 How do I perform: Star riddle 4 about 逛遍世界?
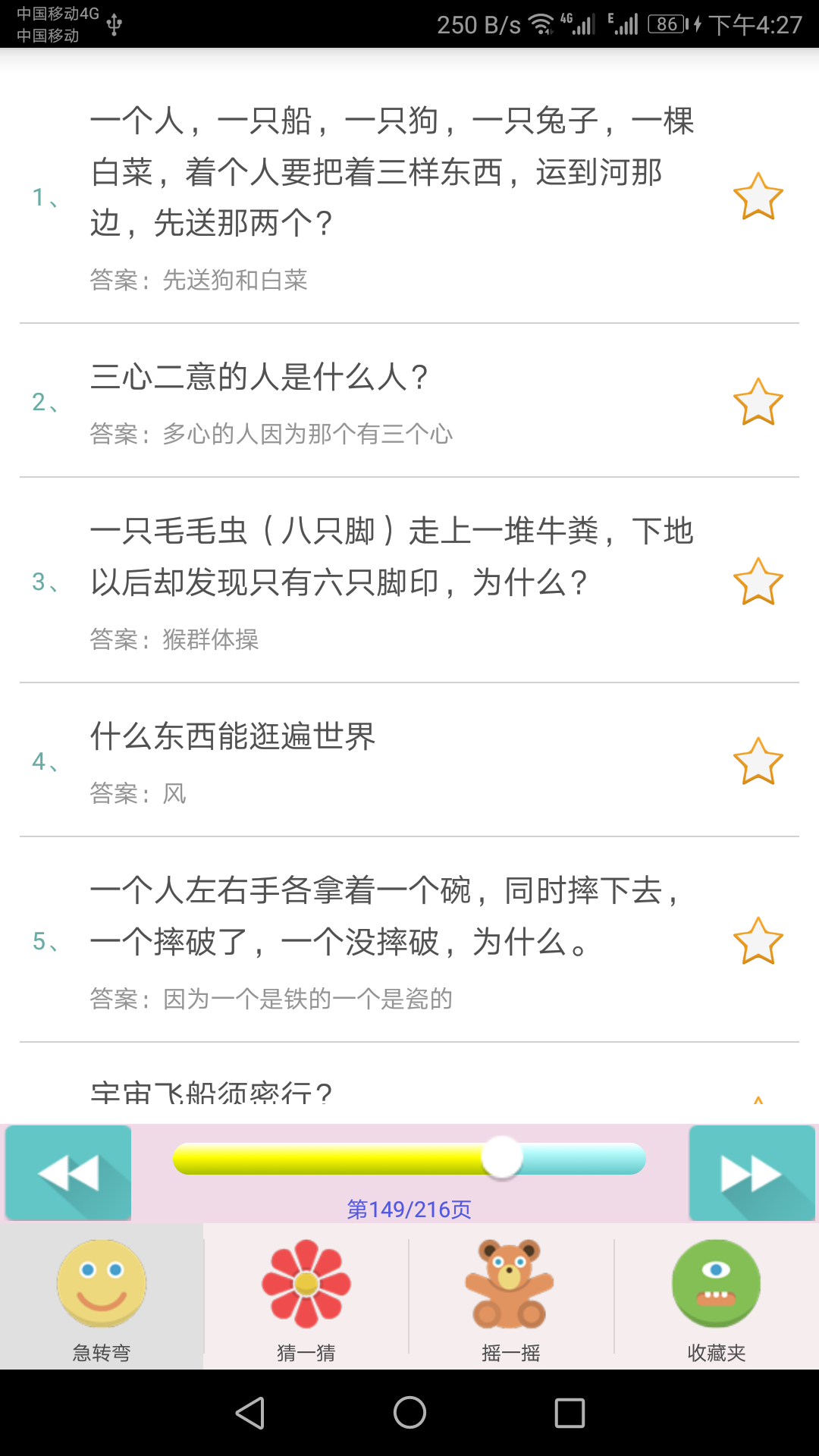coord(758,761)
